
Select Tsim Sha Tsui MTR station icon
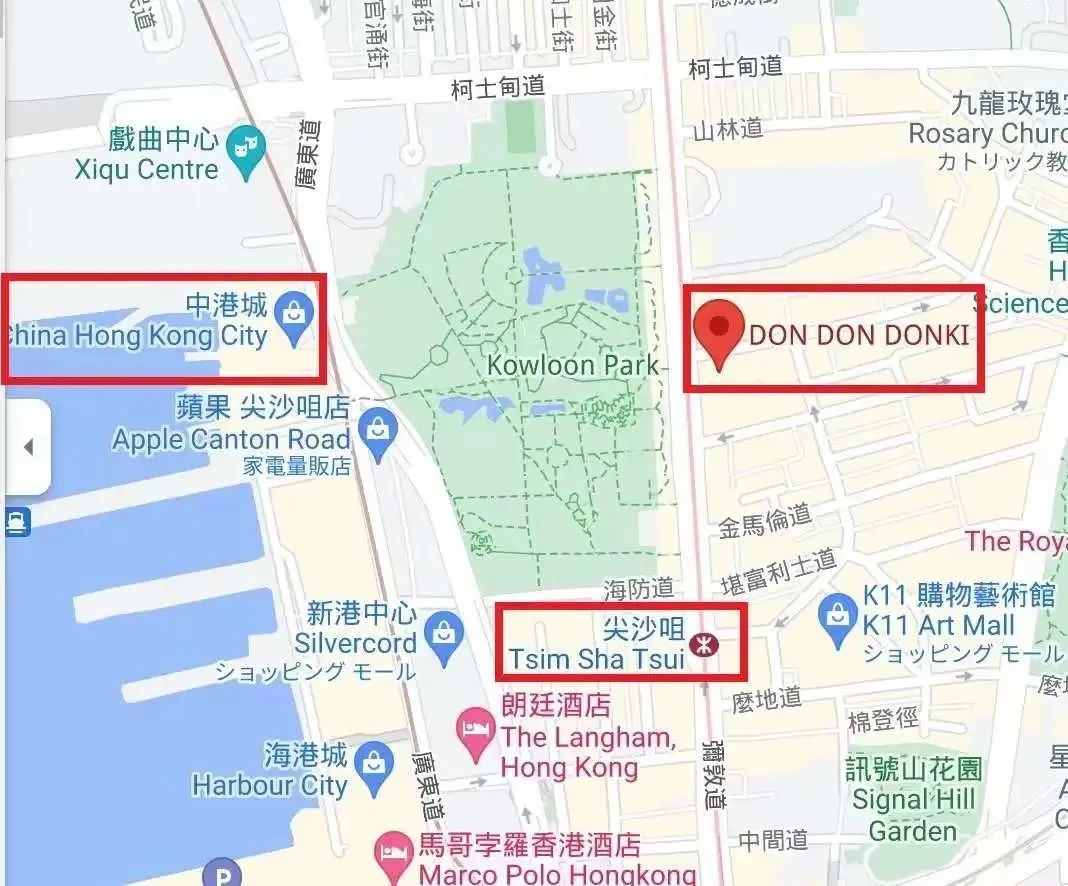(705, 646)
